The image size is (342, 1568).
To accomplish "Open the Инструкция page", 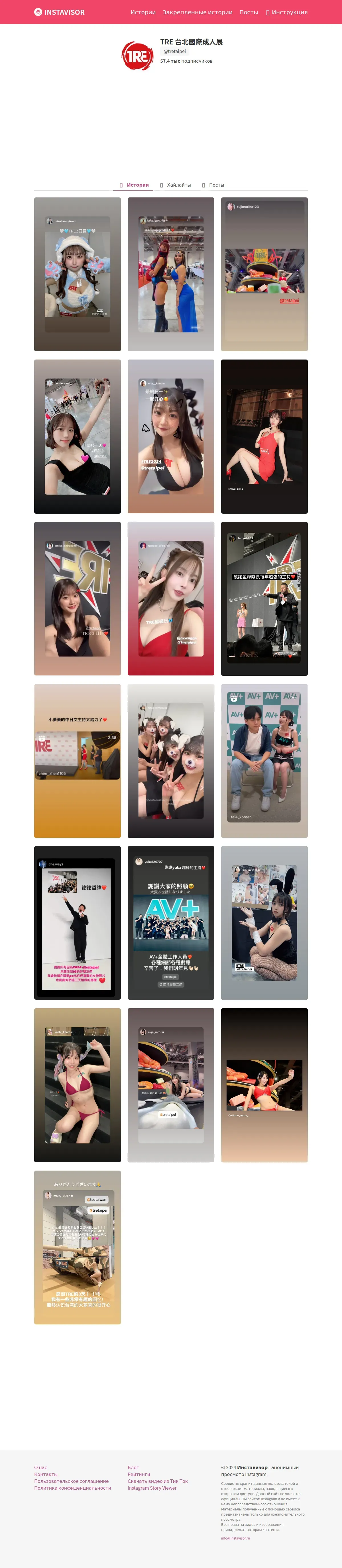I will tap(287, 12).
